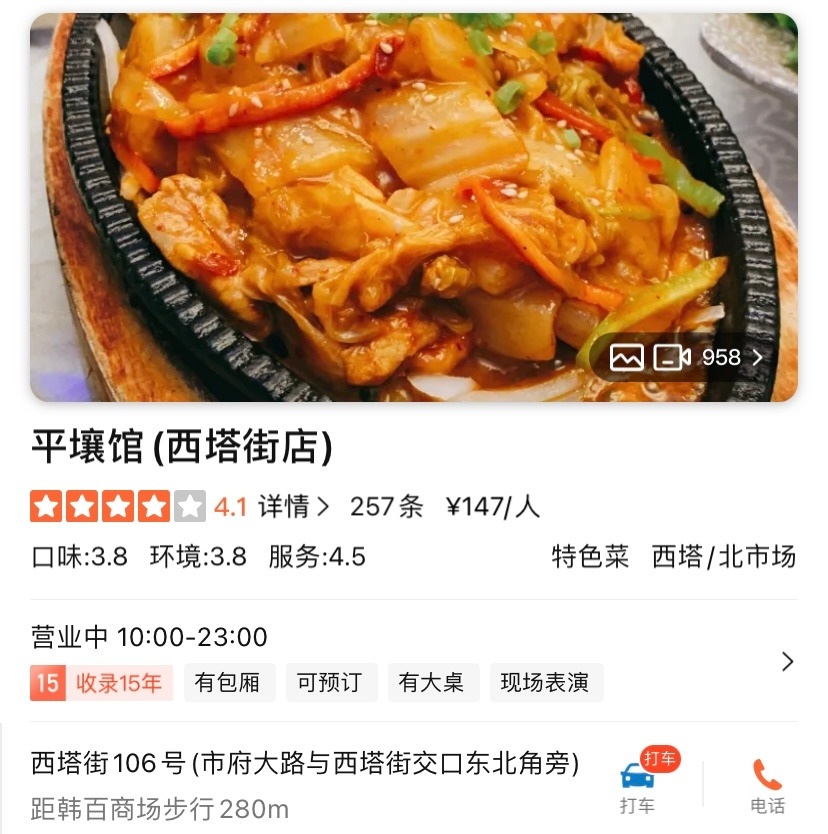Call the restaurant via 电话

(767, 783)
